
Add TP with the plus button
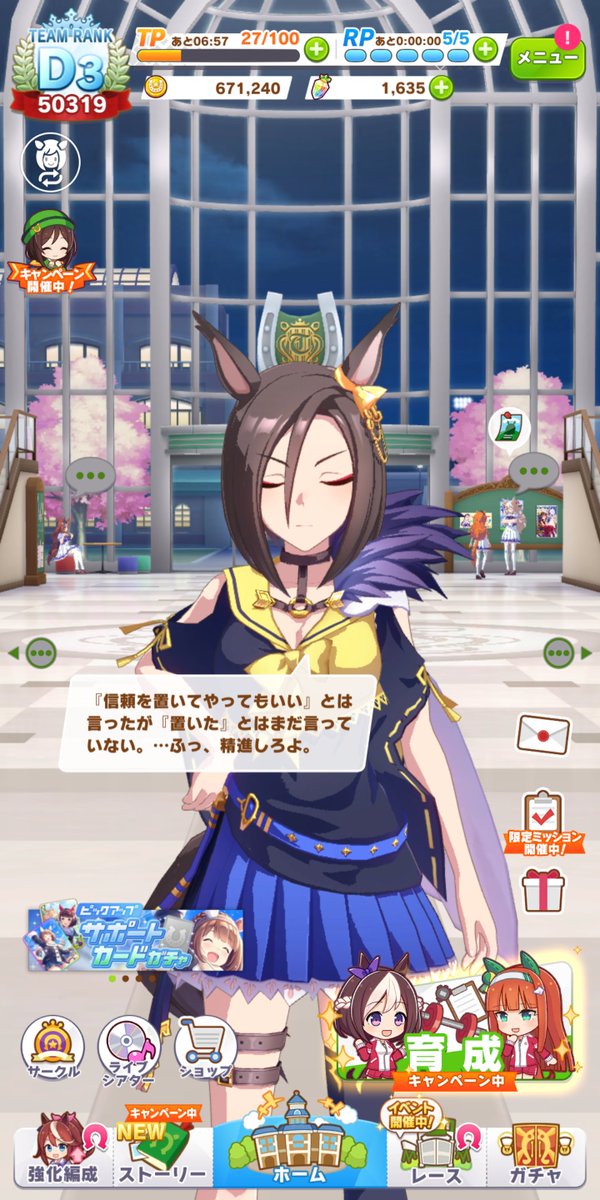(x=315, y=48)
